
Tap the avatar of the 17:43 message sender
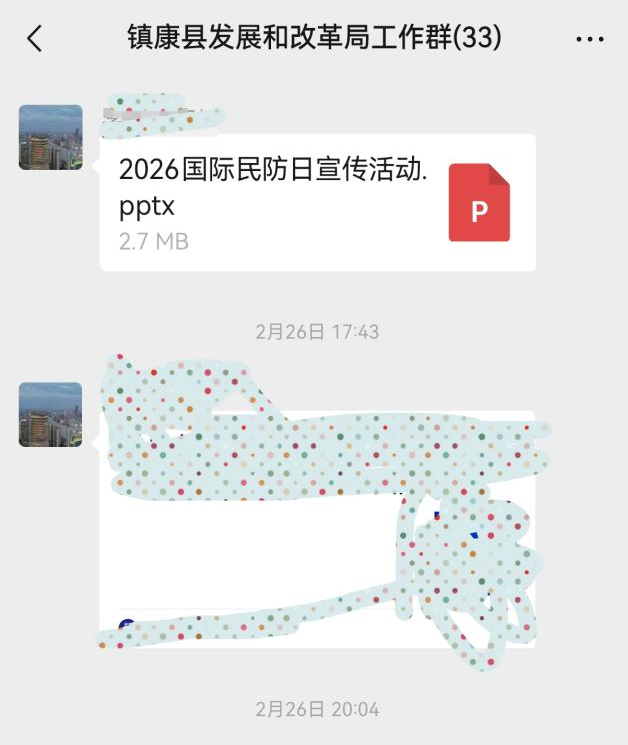(51, 414)
